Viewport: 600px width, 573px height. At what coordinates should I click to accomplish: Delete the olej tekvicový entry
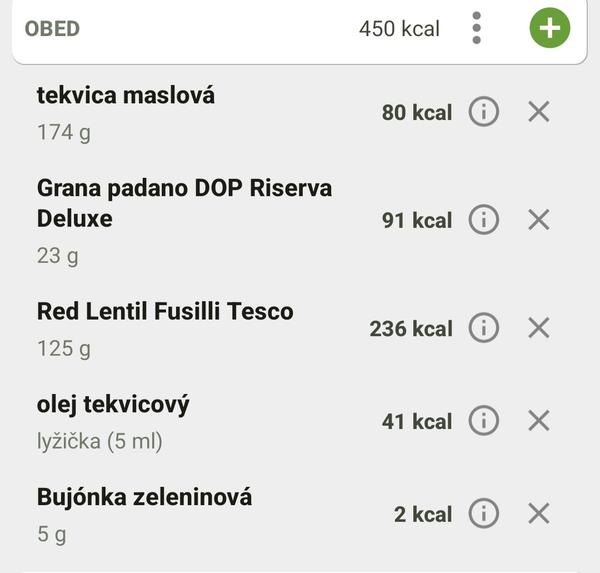(539, 421)
